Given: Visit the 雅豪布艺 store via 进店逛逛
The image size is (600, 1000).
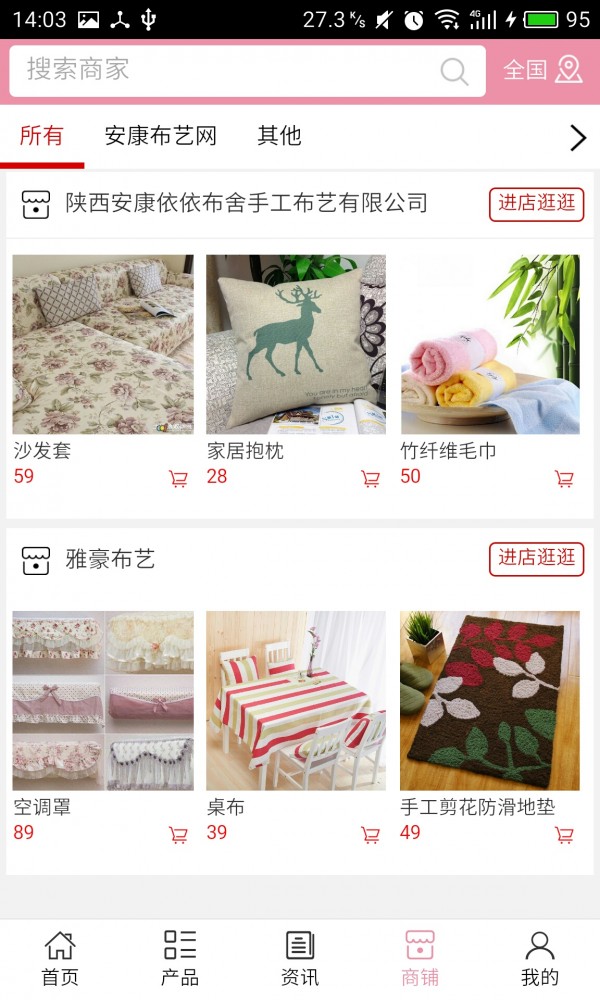Looking at the screenshot, I should (536, 558).
